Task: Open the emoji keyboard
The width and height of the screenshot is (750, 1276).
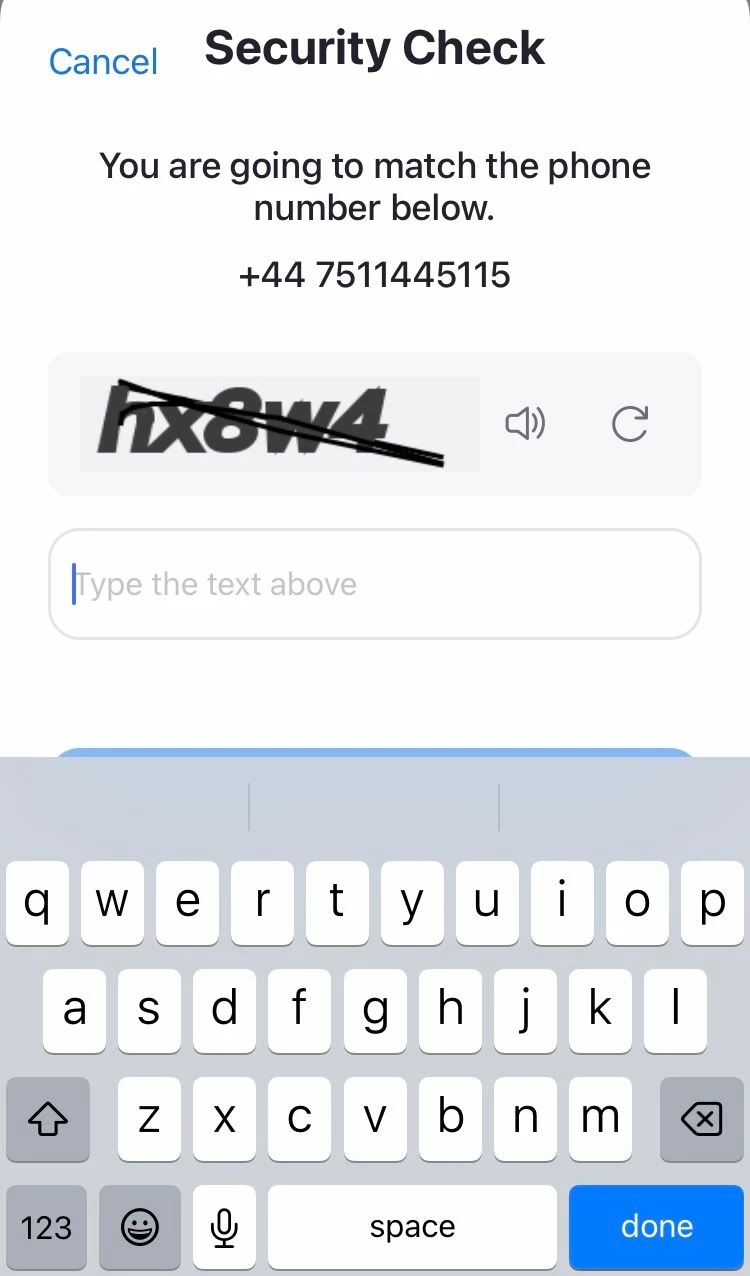Action: (x=140, y=1227)
